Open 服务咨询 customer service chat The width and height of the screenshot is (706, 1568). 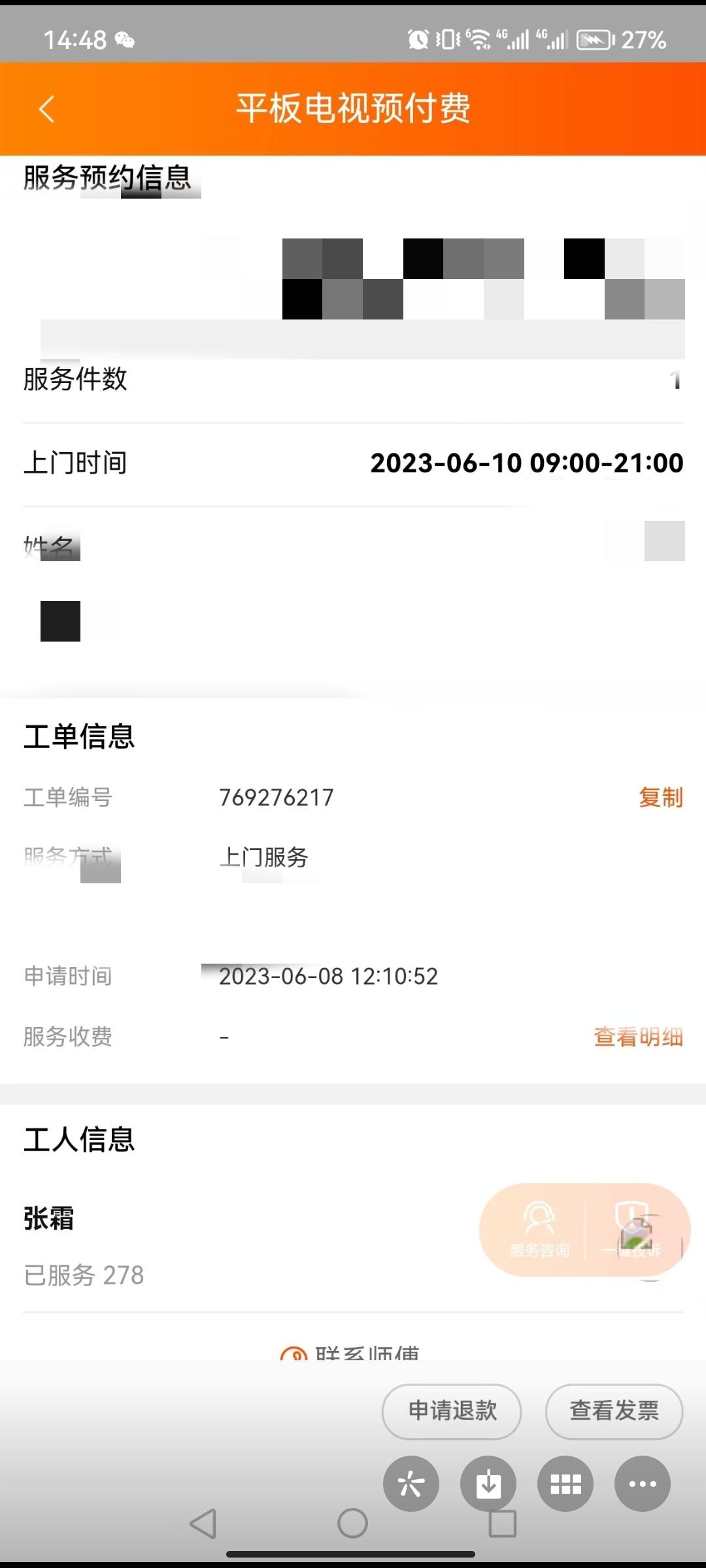click(x=539, y=1230)
